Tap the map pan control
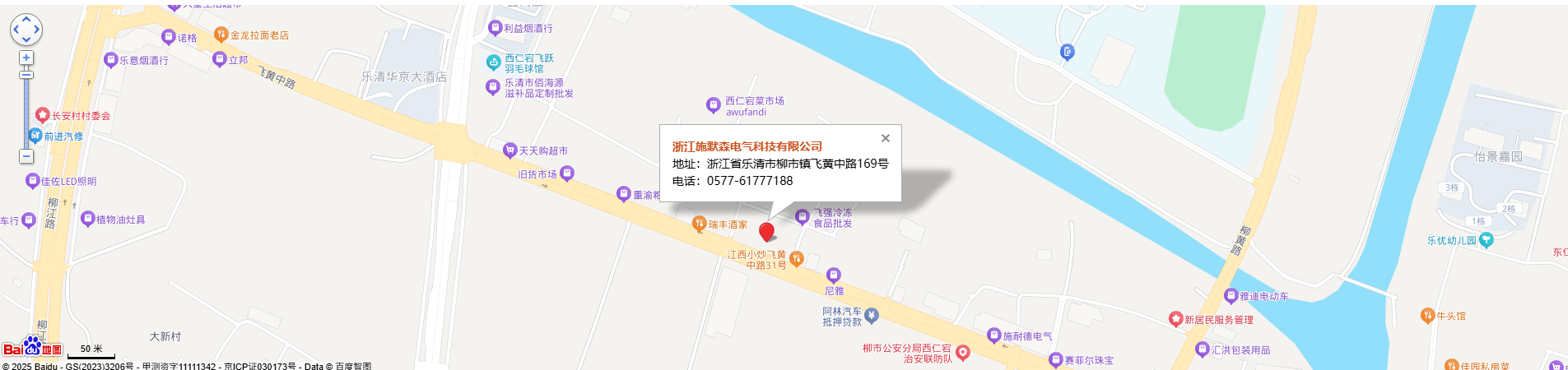The height and width of the screenshot is (370, 1568). (x=26, y=30)
